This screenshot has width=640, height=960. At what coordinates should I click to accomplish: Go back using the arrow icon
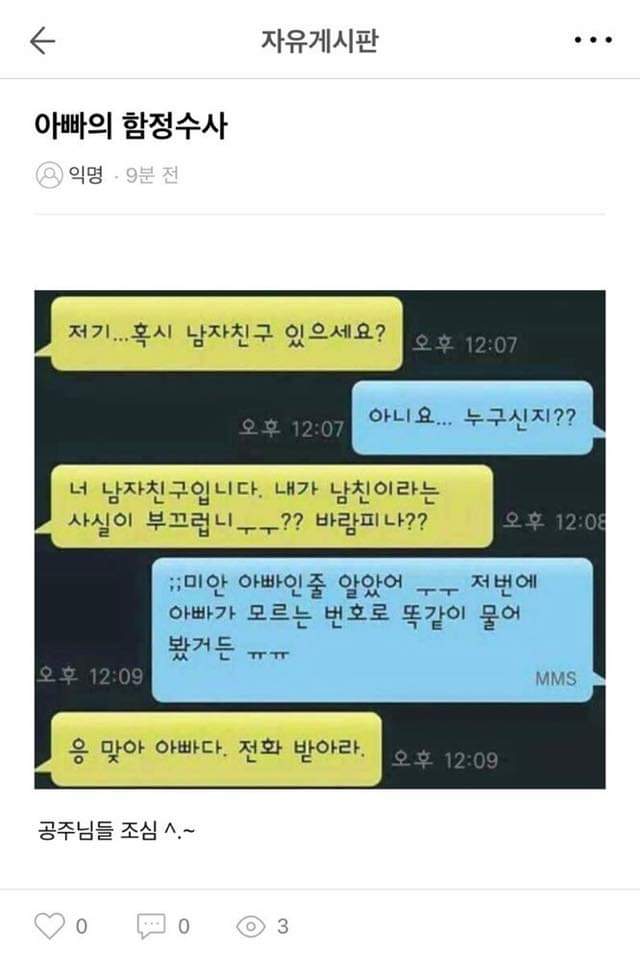point(43,40)
